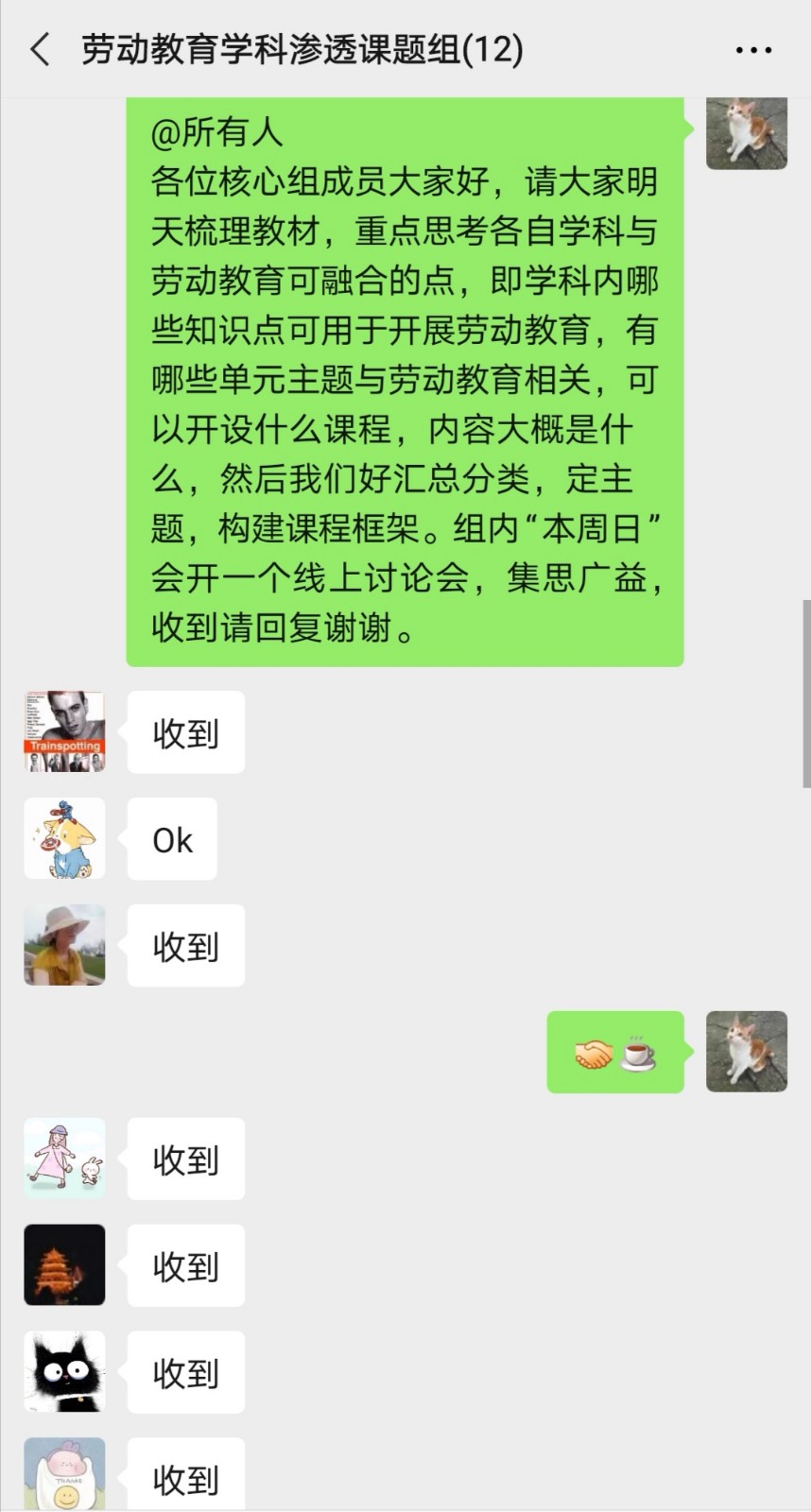Open the group chat options menu
Viewport: 811px width, 1512px height.
pyautogui.click(x=753, y=50)
